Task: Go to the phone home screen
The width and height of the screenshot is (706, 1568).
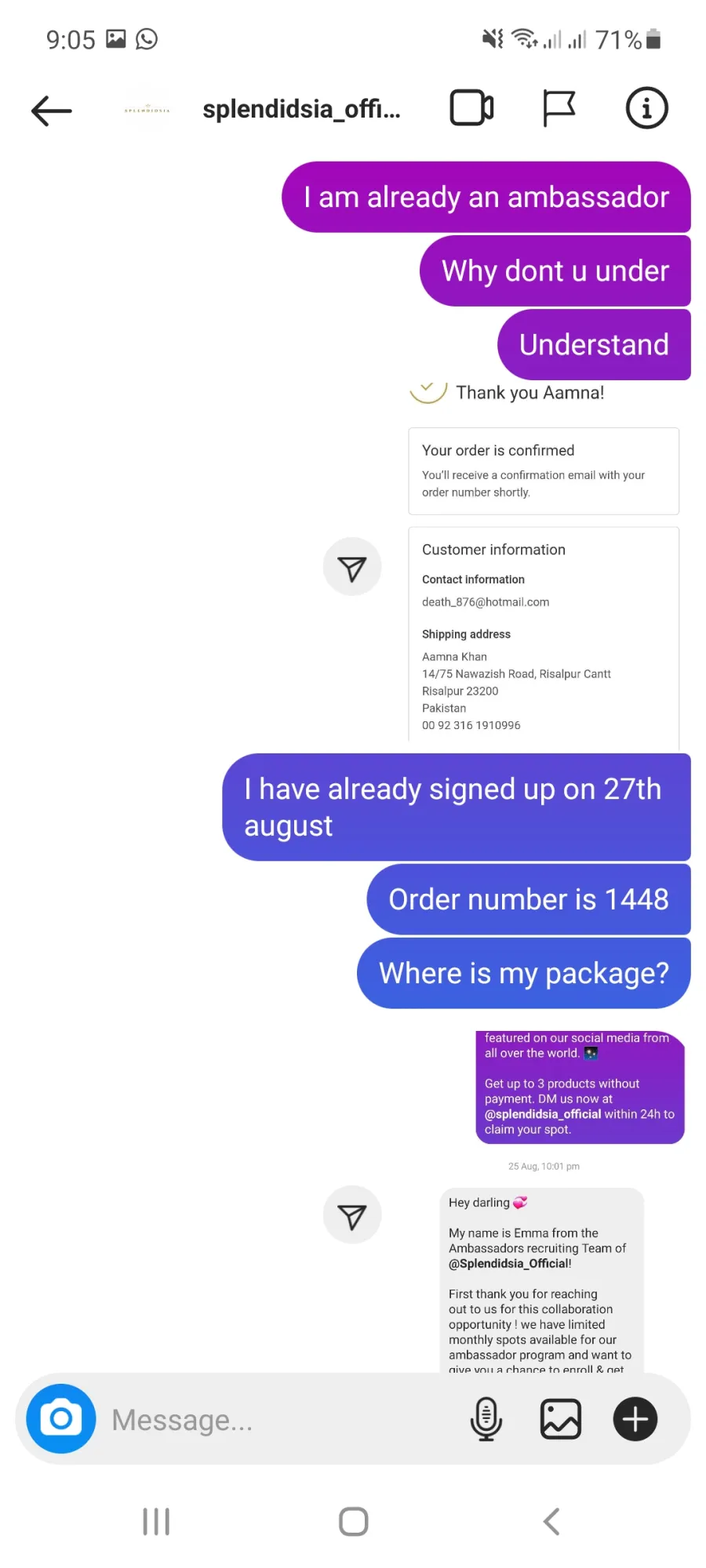Action: coord(353,1522)
